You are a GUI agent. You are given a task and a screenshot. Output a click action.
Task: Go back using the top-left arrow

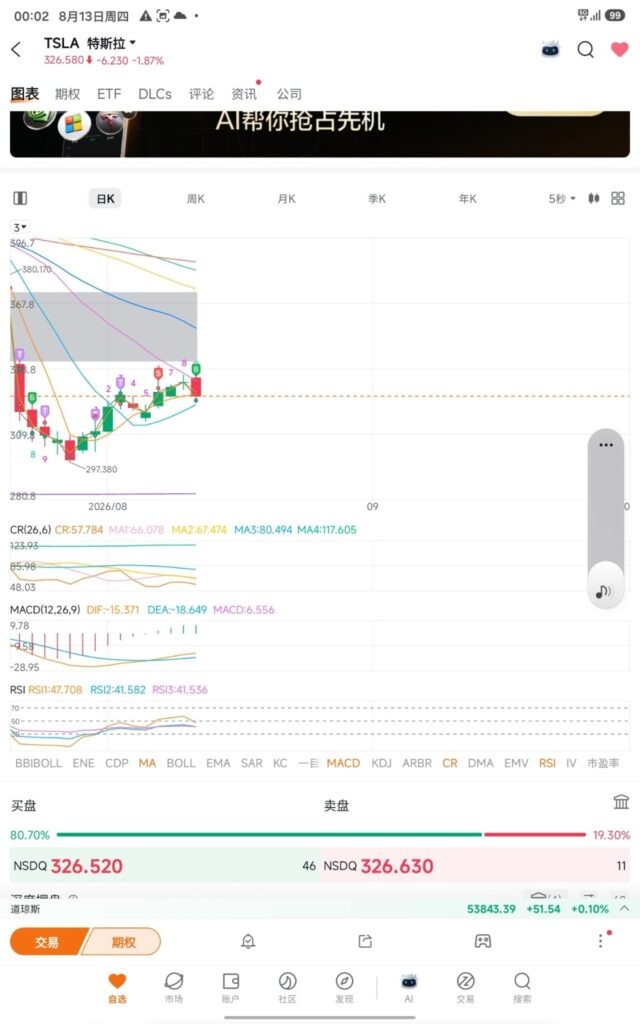pyautogui.click(x=16, y=50)
